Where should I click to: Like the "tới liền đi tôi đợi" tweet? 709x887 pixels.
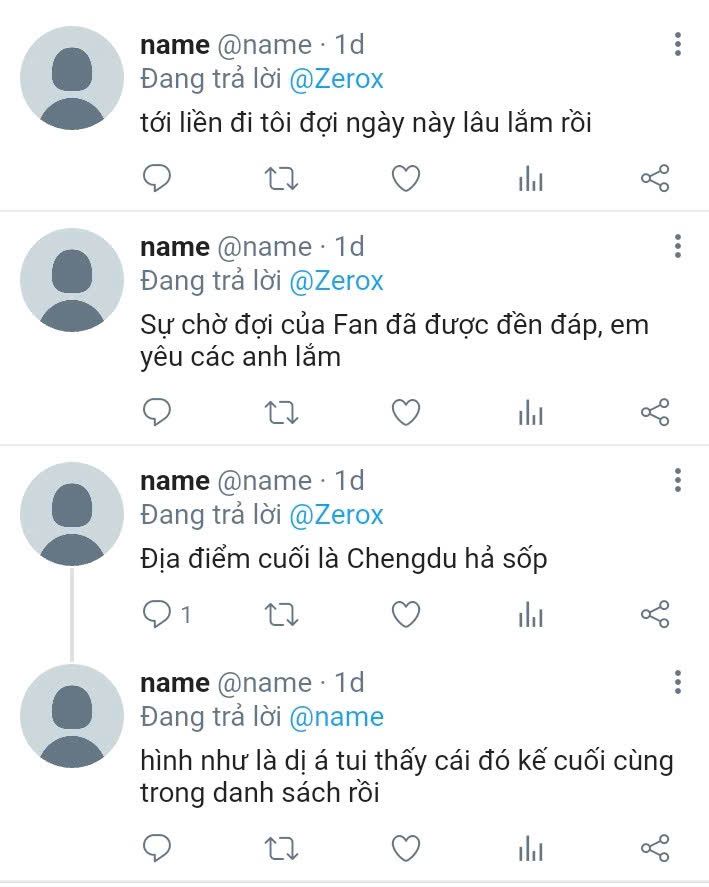click(x=406, y=178)
